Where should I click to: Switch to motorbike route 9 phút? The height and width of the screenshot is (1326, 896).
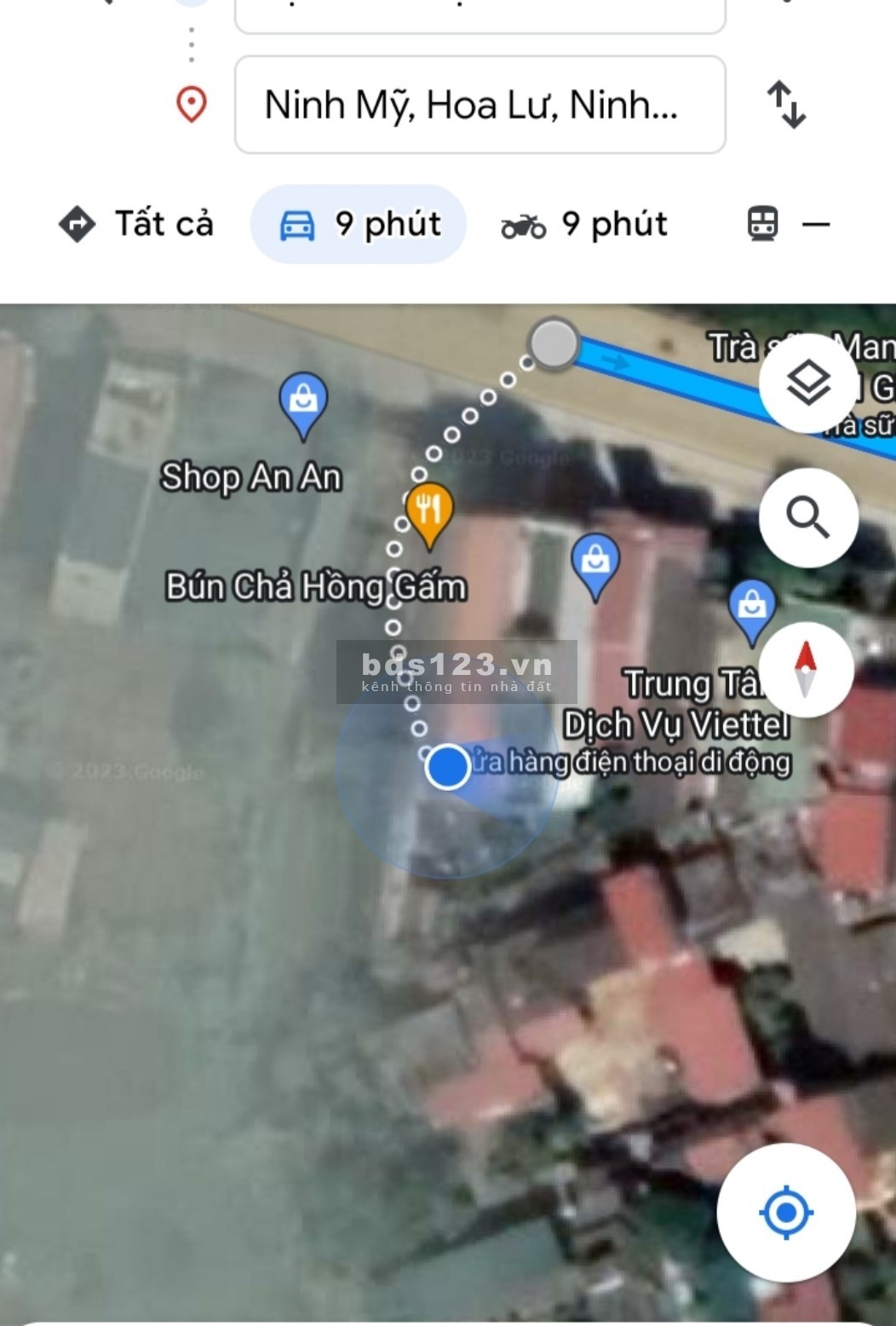(588, 224)
